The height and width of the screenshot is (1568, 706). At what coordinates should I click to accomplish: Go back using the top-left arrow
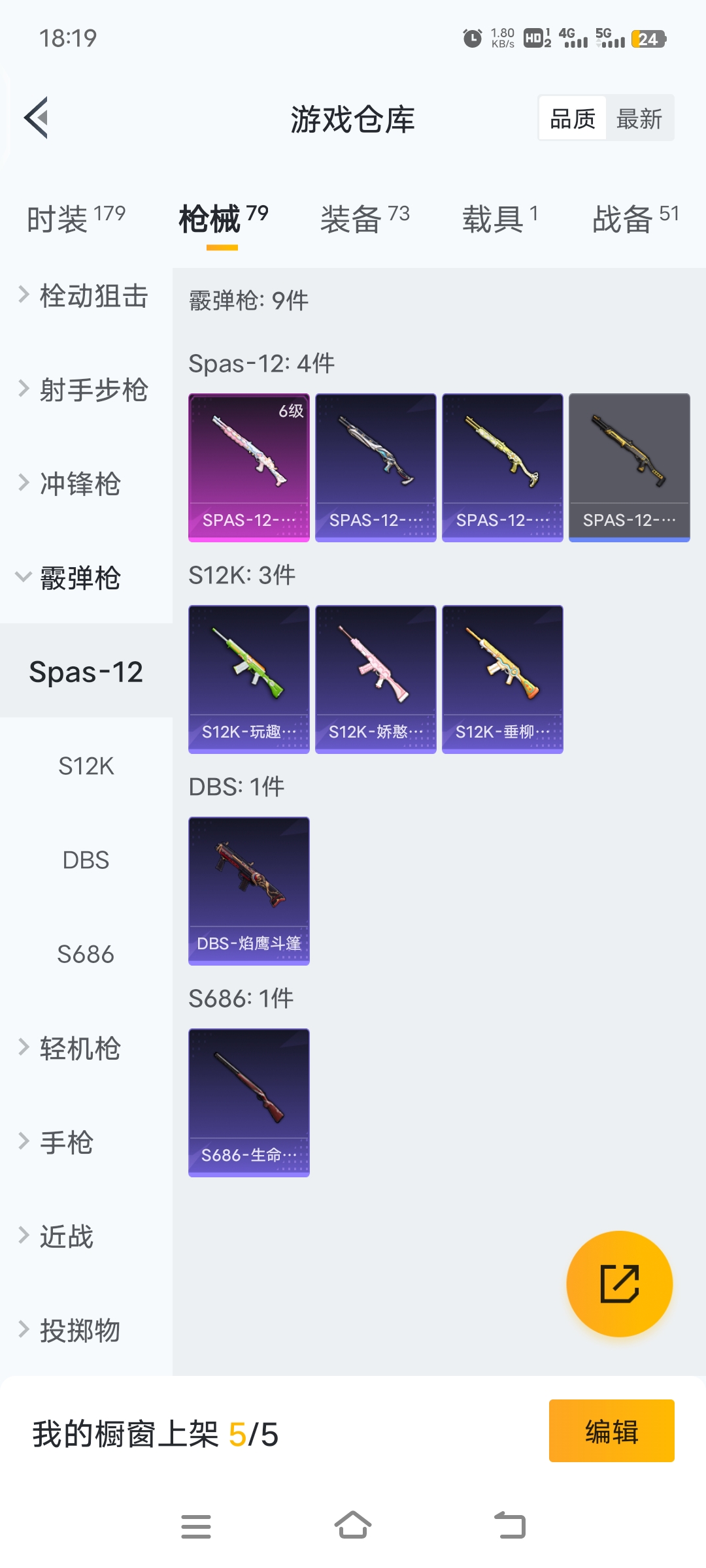click(x=37, y=118)
